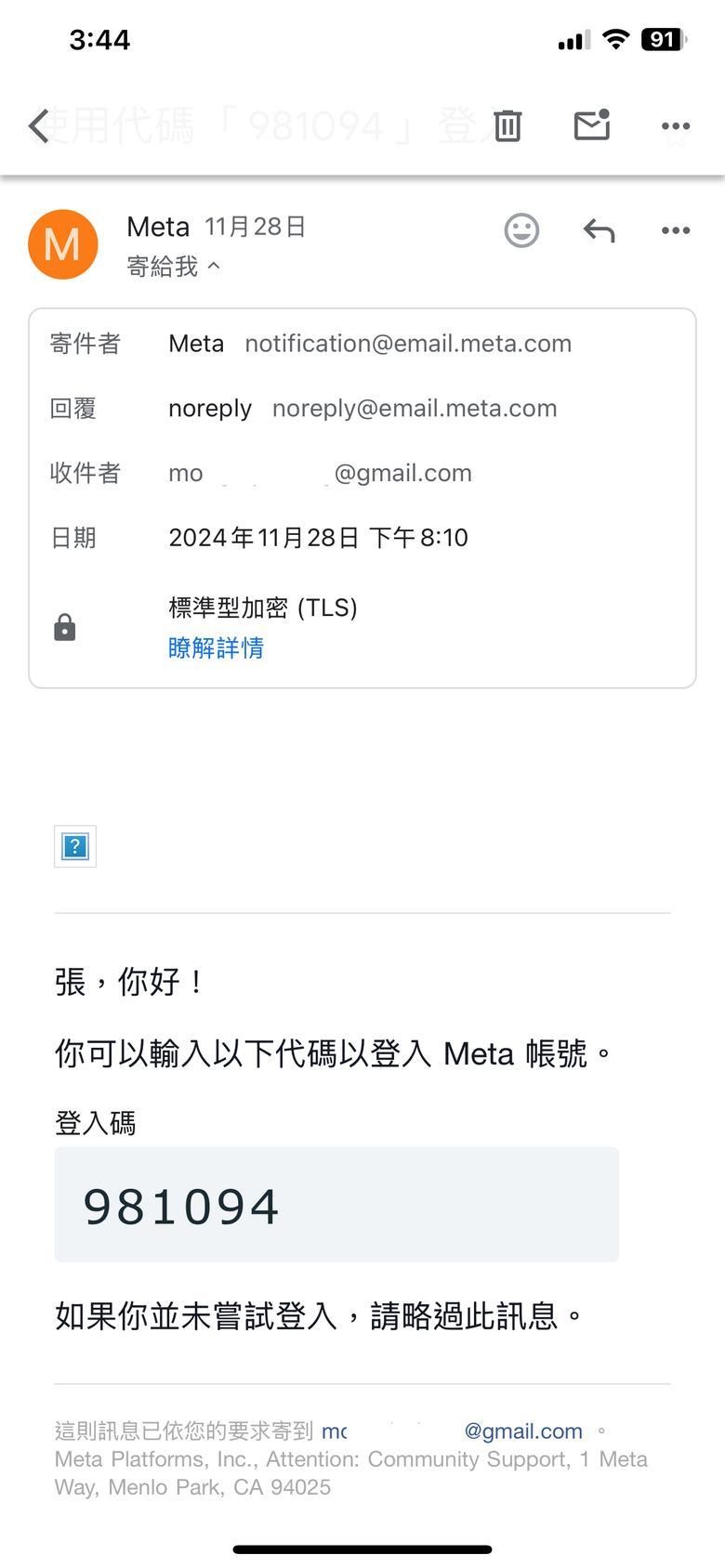725x1568 pixels.
Task: Collapse the sender details via the chevron
Action: pyautogui.click(x=215, y=267)
